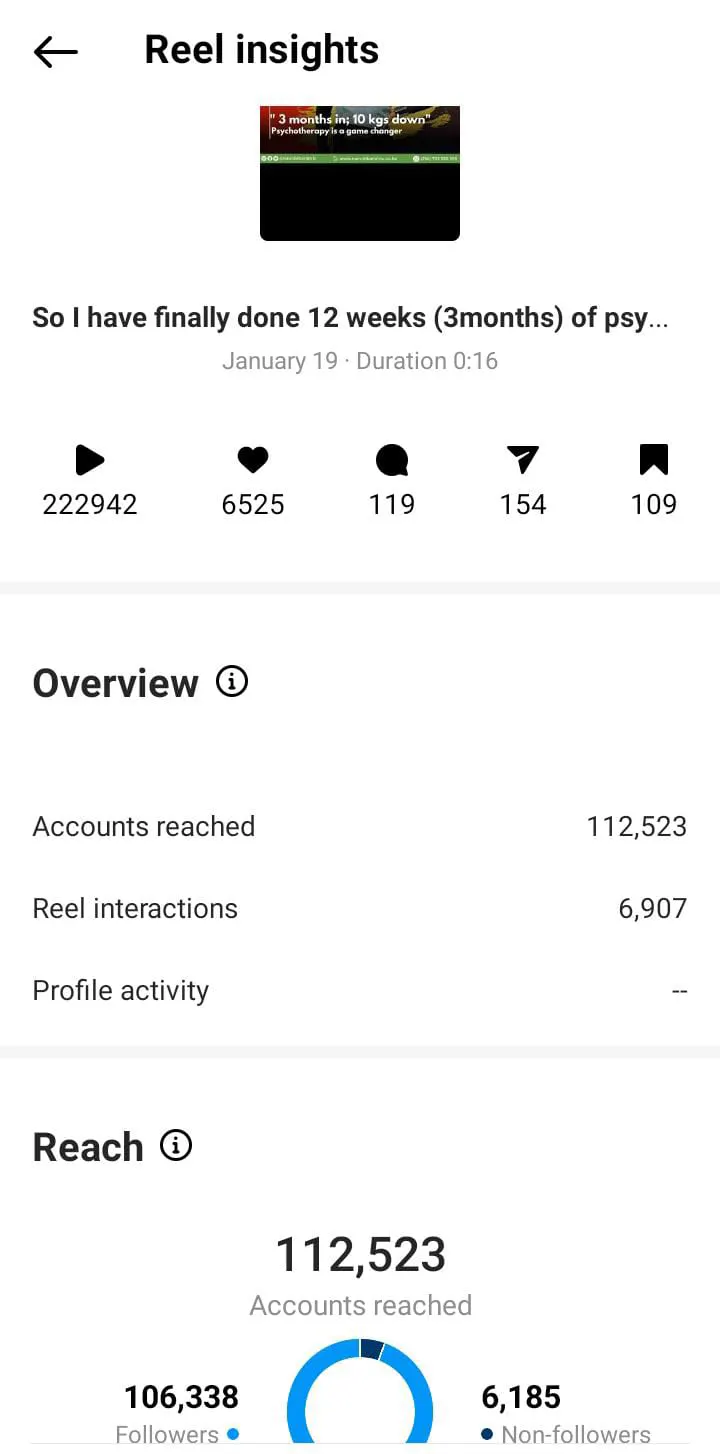Select the saves bookmark icon
The height and width of the screenshot is (1454, 720).
(x=653, y=460)
